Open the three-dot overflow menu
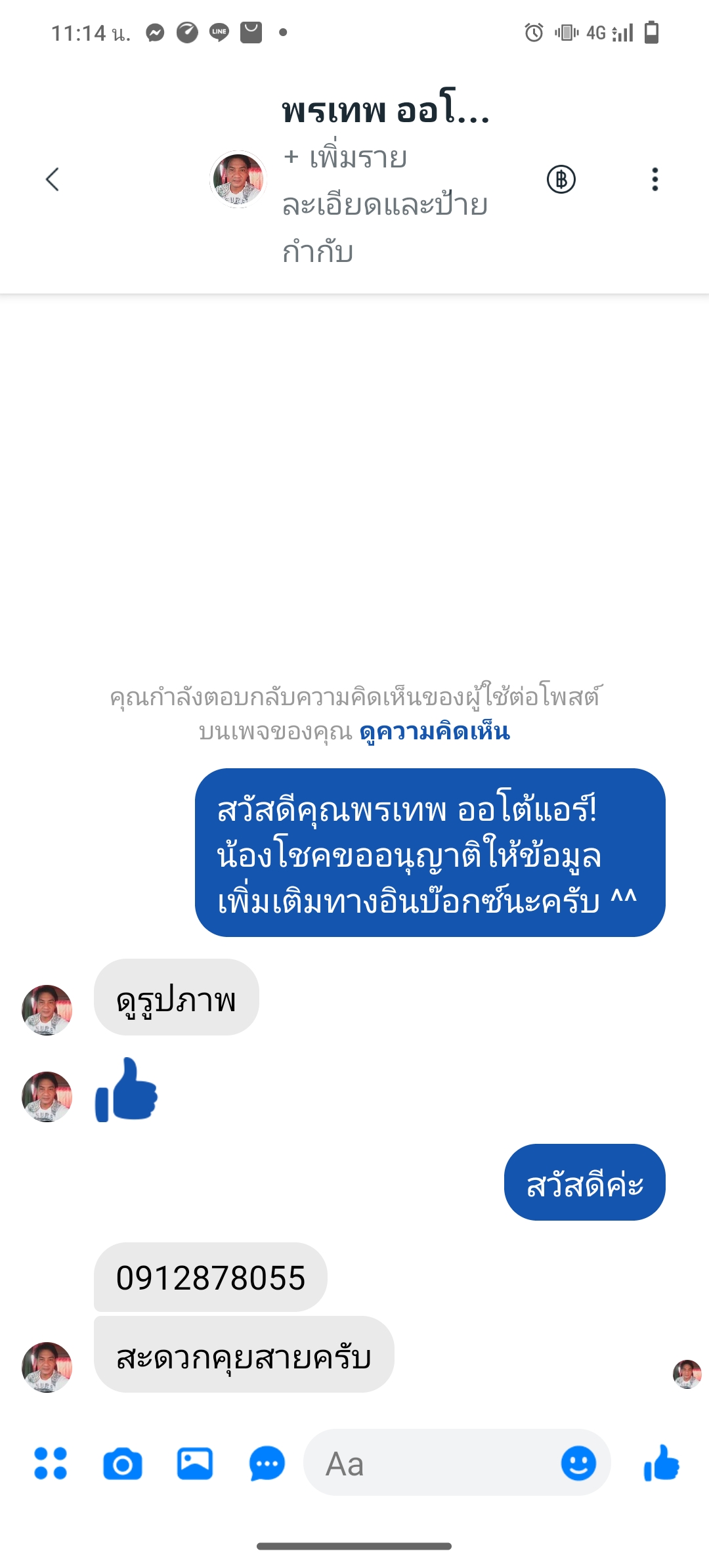This screenshot has height=1568, width=709. coord(655,179)
